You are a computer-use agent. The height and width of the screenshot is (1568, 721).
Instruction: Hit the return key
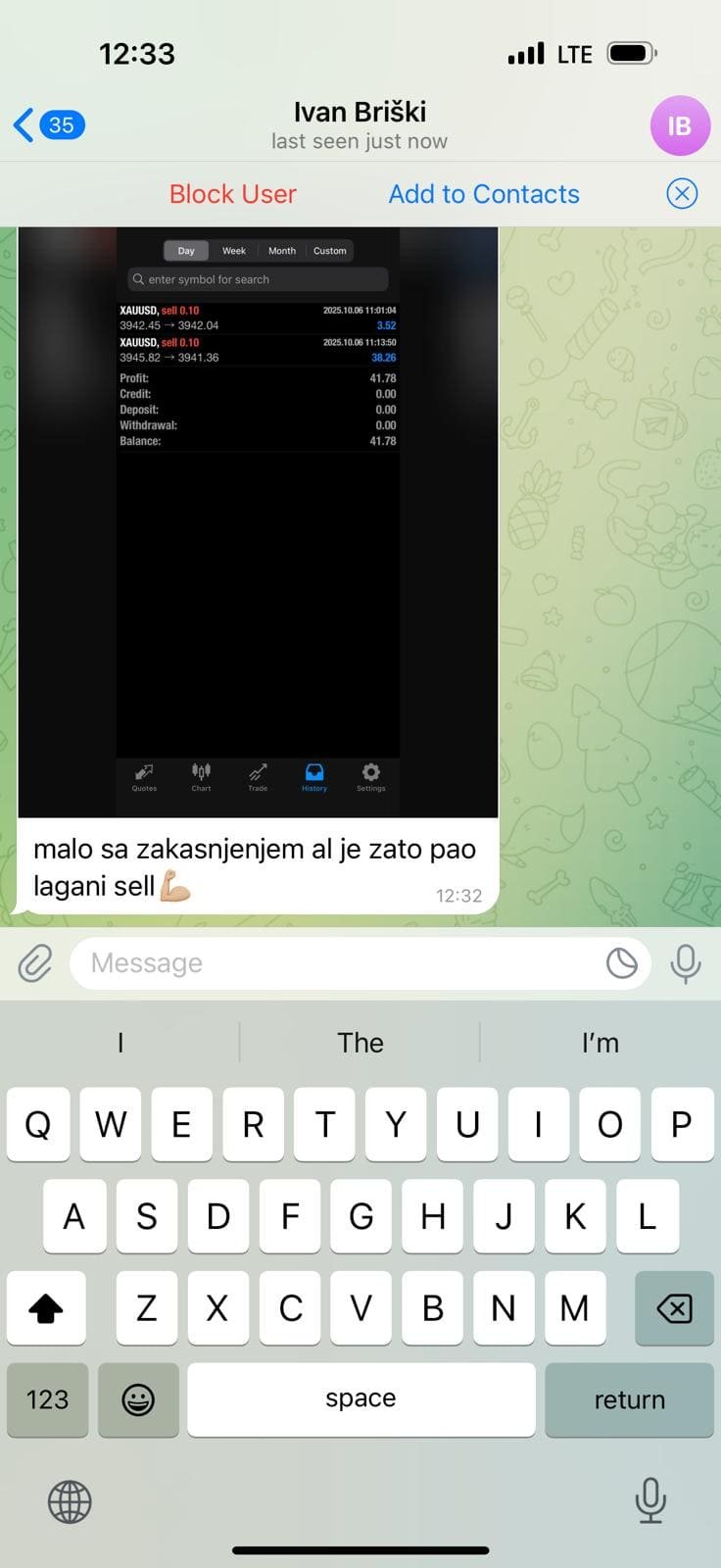pyautogui.click(x=629, y=1399)
